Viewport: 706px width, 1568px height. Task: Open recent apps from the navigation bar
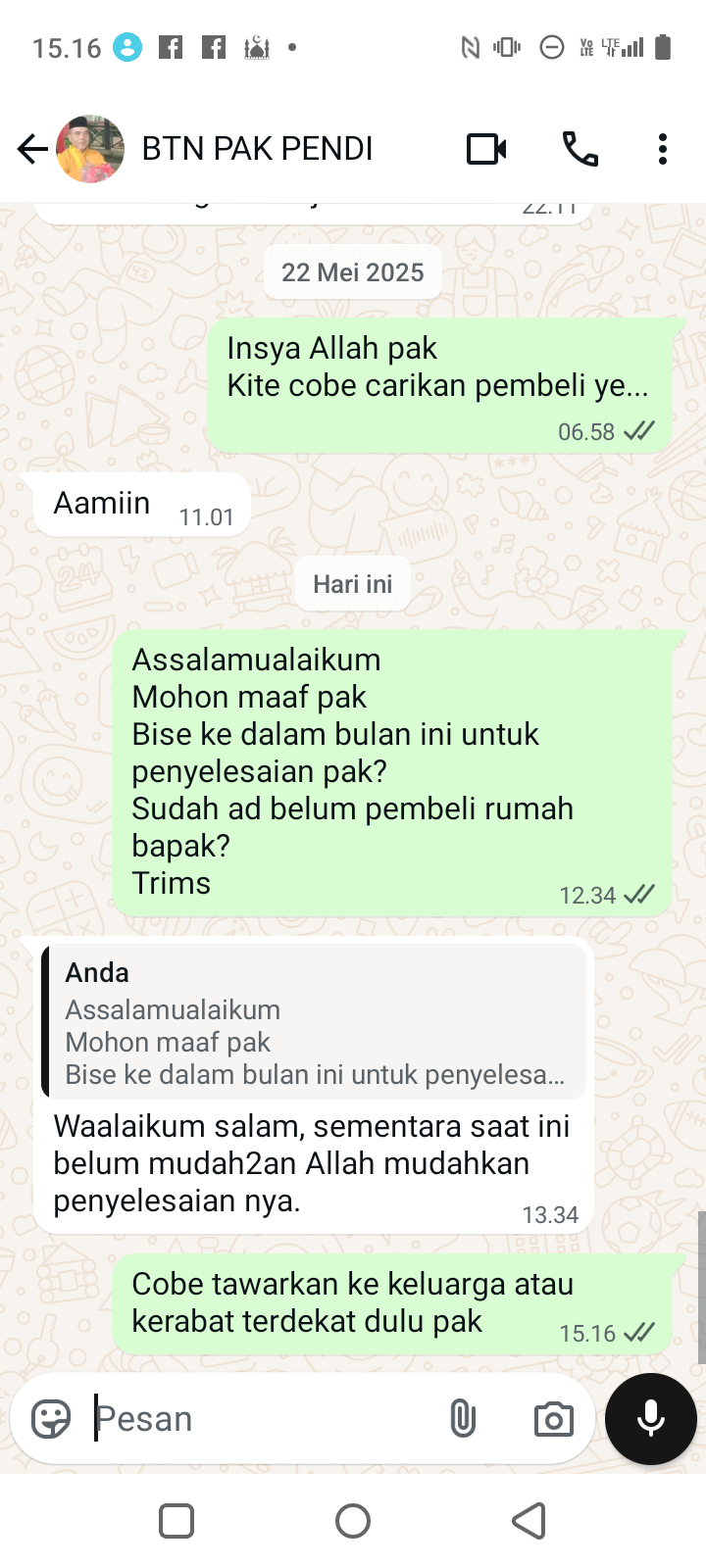[x=176, y=1521]
